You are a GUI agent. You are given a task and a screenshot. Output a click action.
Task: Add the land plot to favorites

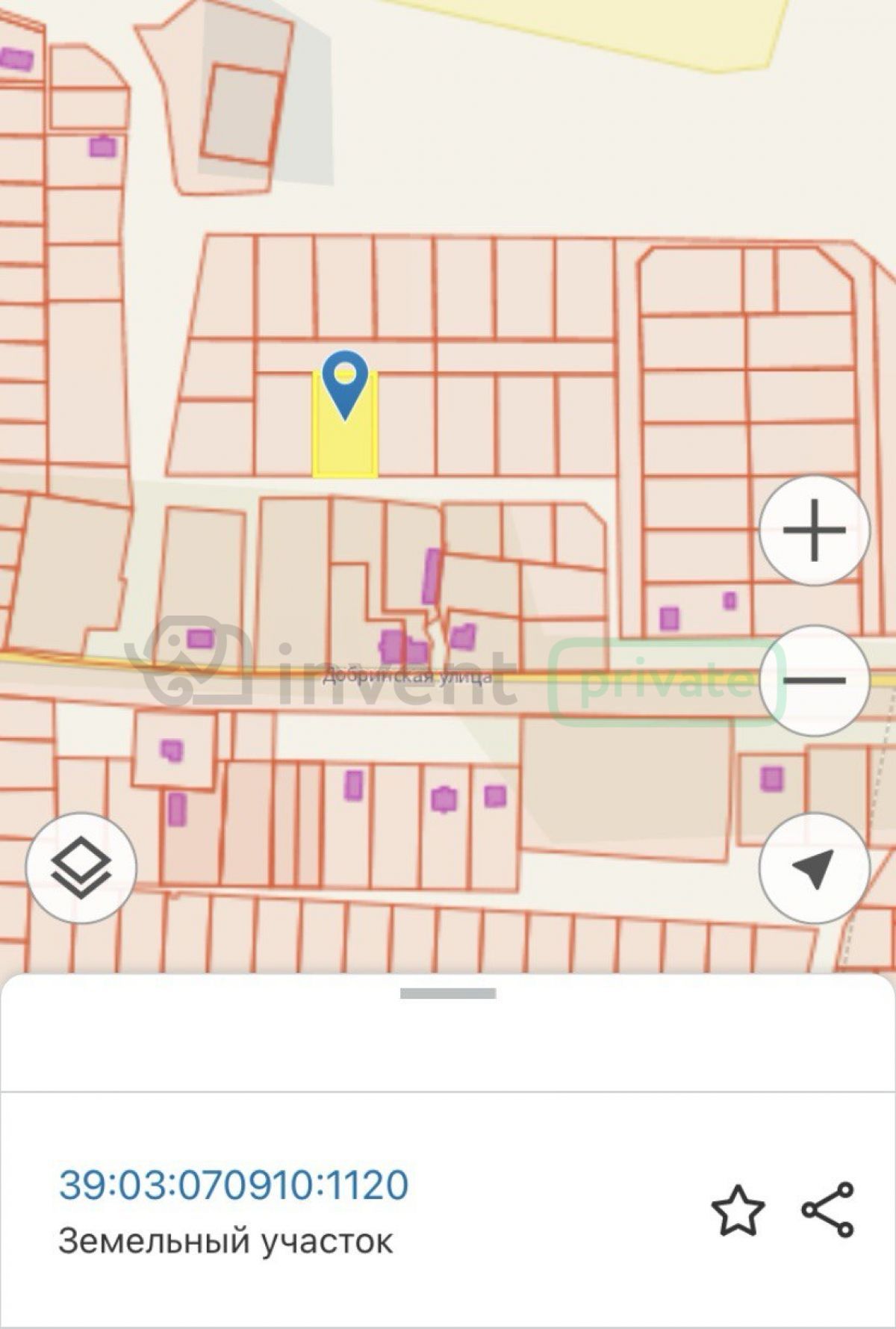[738, 1210]
